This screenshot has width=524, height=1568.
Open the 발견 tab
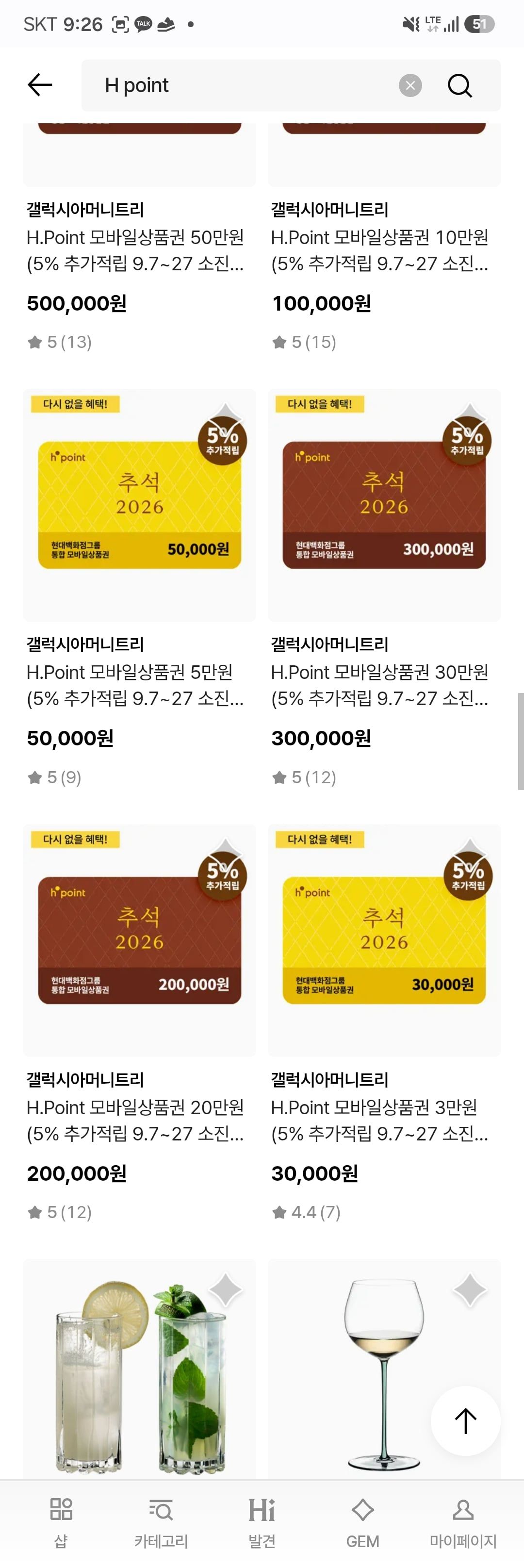(x=262, y=1523)
